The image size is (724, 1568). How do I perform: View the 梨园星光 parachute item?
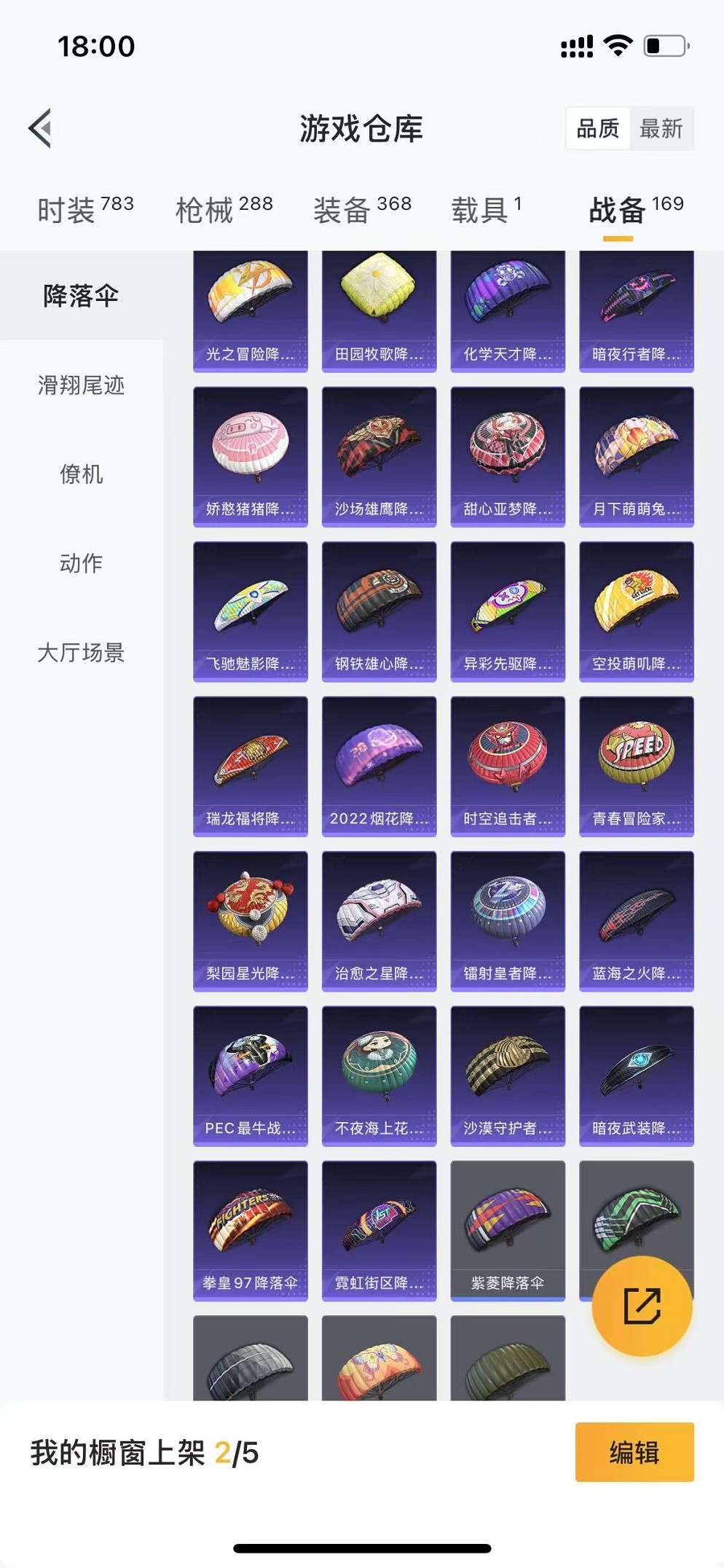point(250,920)
